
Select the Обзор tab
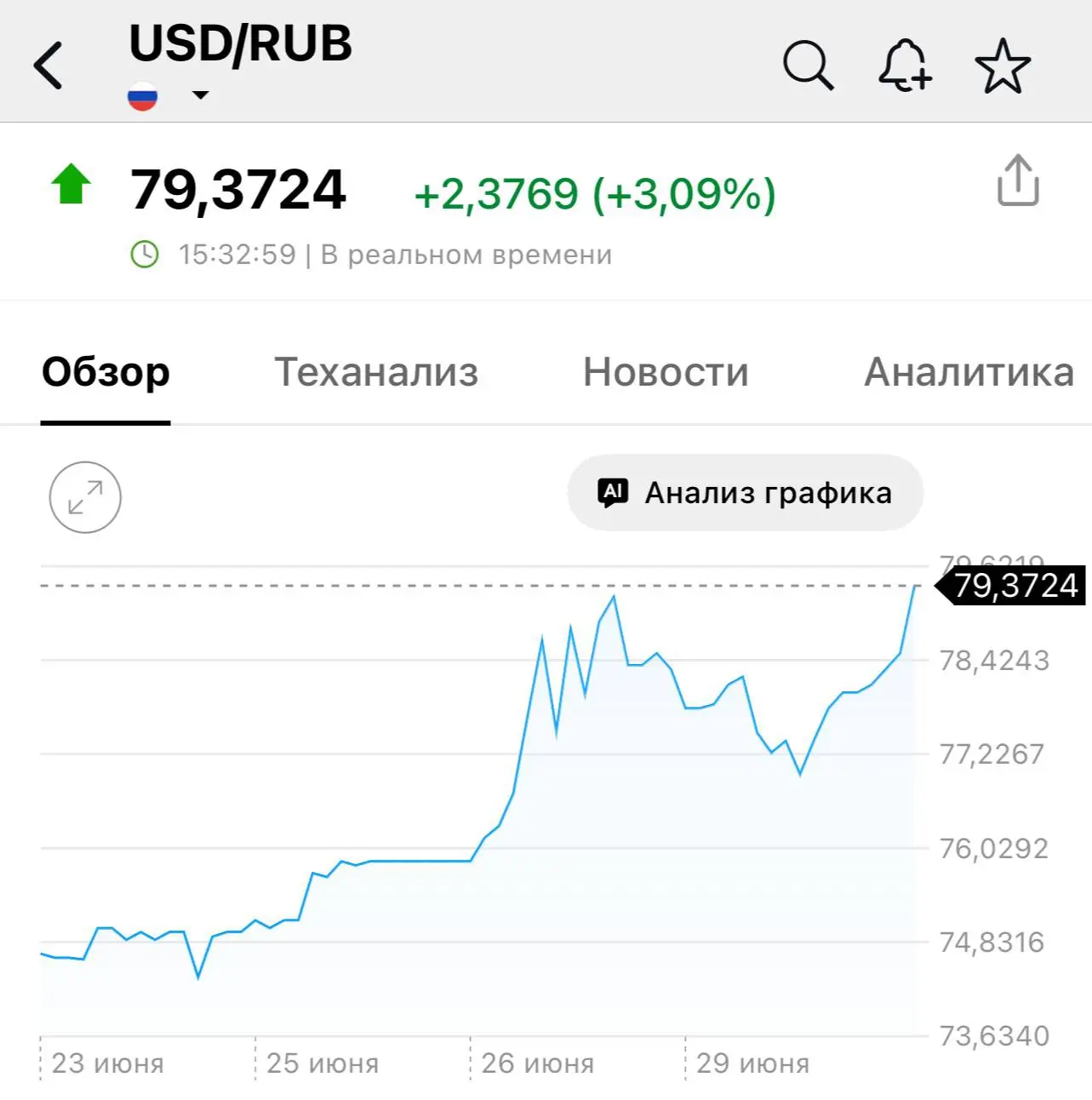point(106,372)
